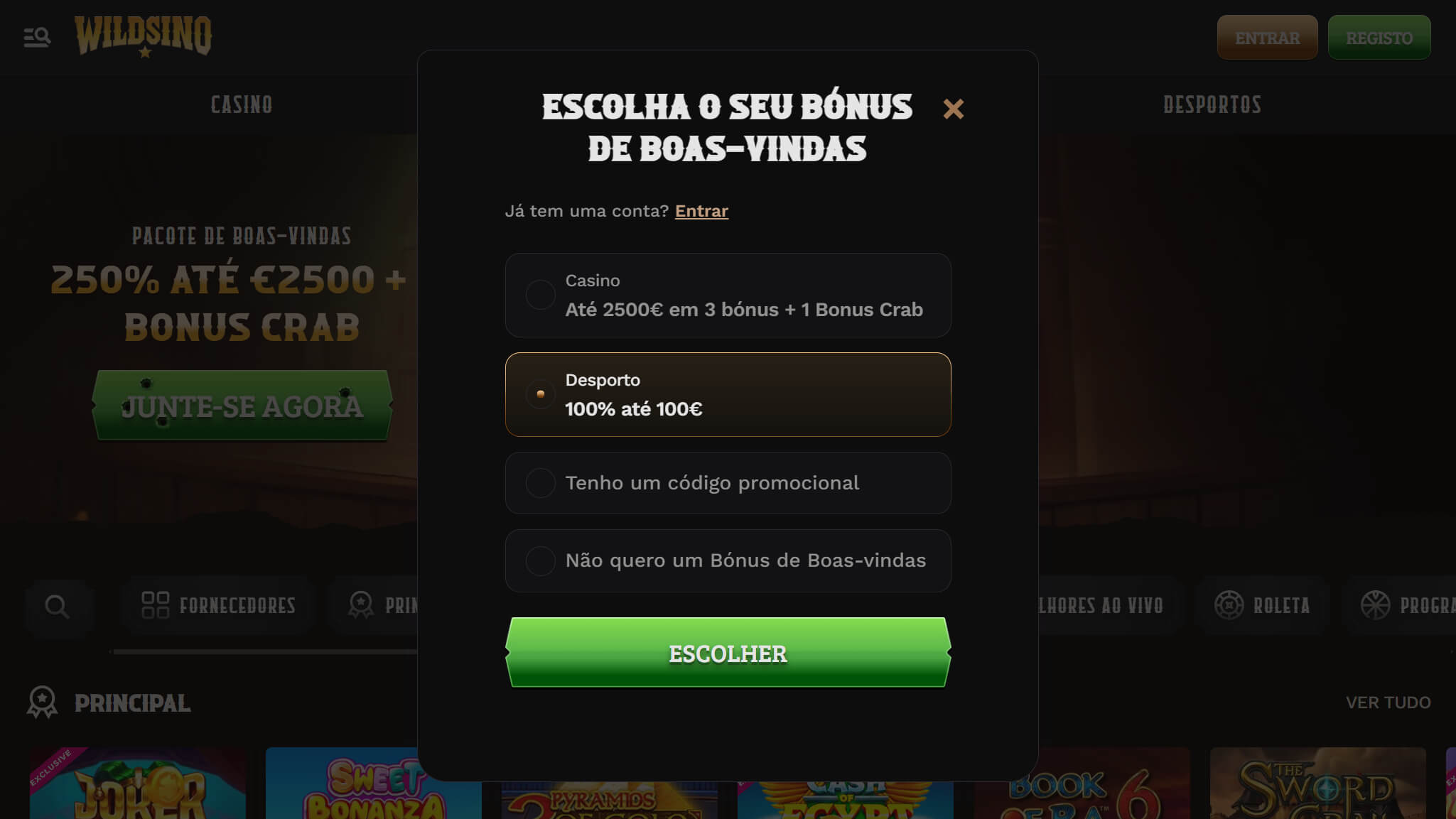Tap the Entrar button in header
The width and height of the screenshot is (1456, 819).
tap(1266, 38)
